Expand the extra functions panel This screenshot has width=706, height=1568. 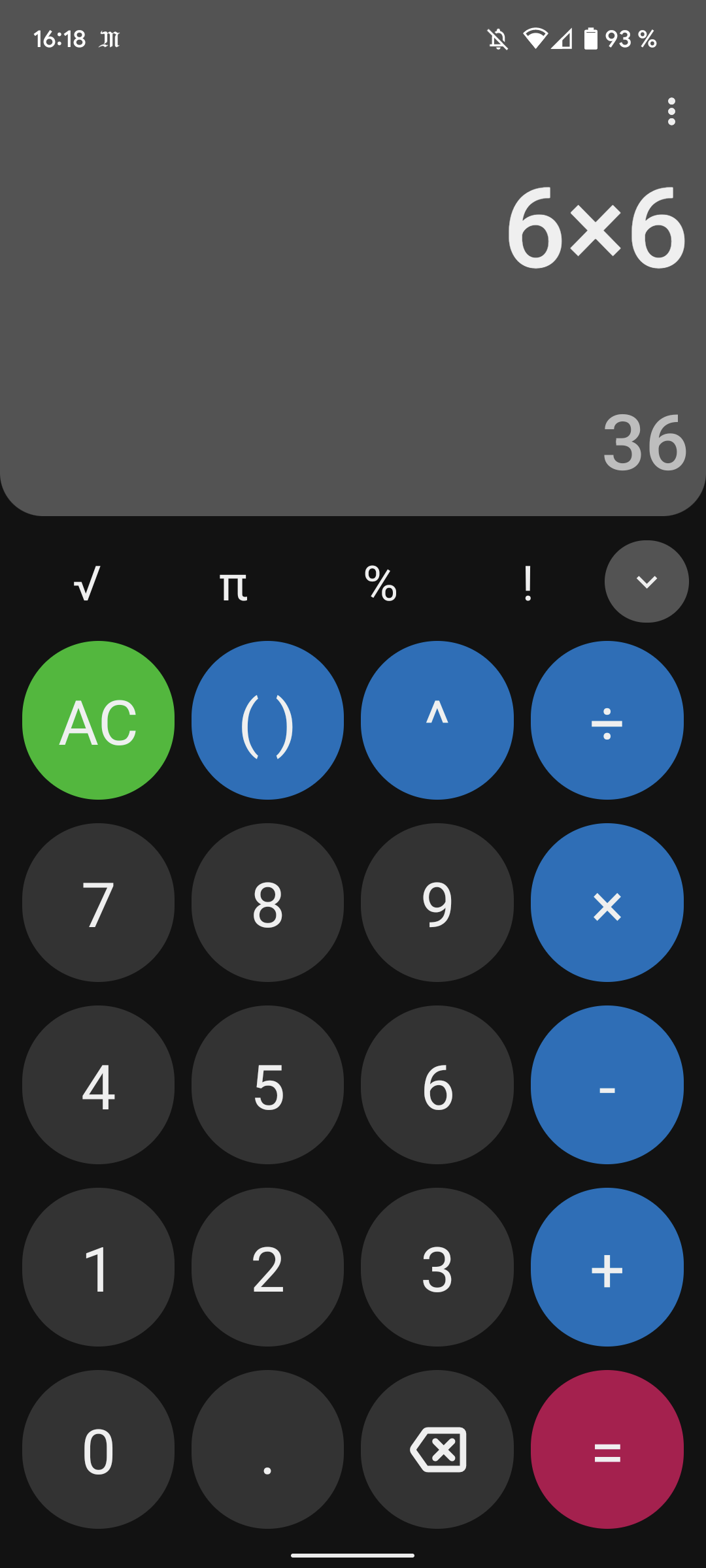coord(647,581)
